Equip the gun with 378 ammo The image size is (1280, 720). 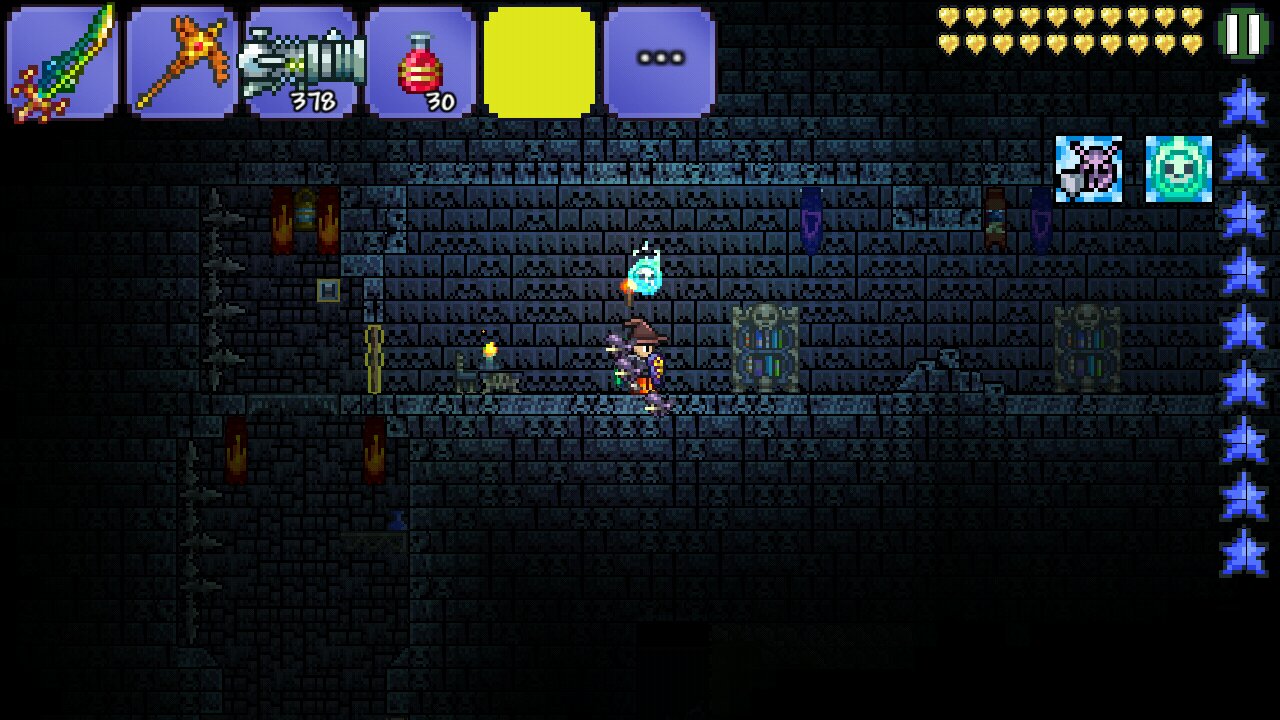[301, 63]
